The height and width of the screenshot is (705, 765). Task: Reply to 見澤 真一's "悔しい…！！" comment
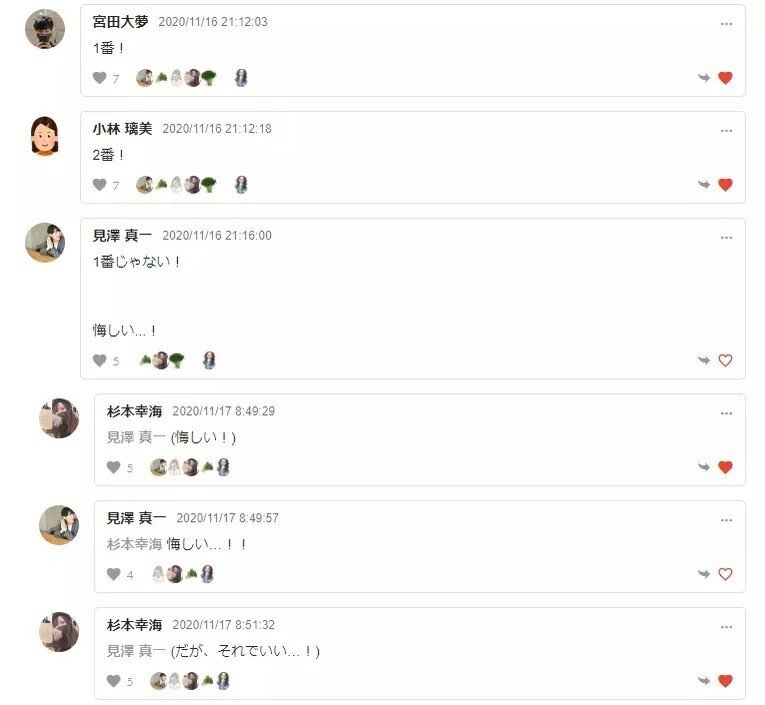(x=704, y=574)
